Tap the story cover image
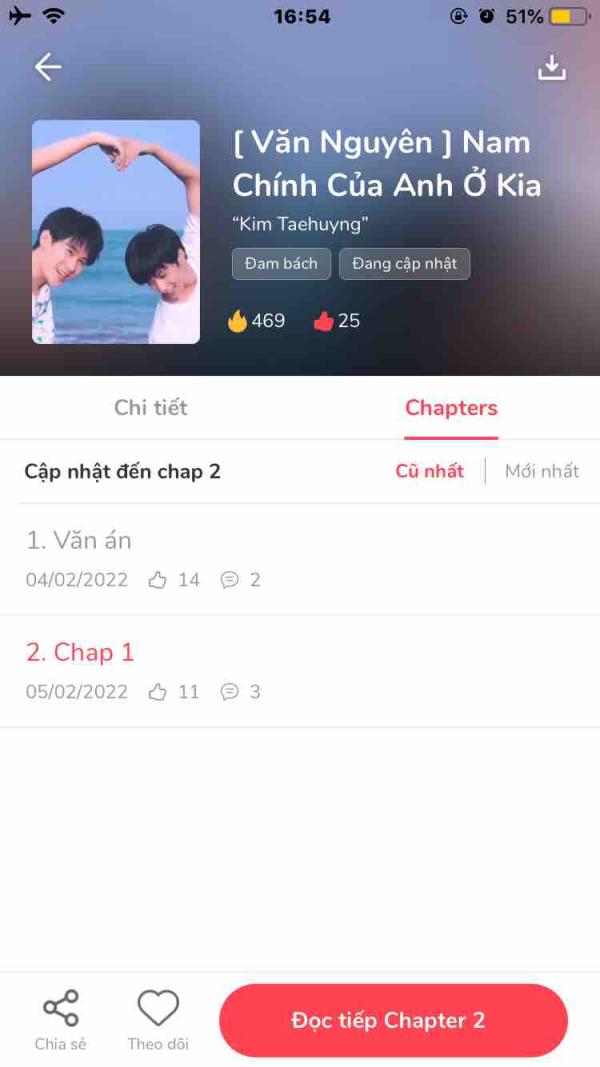This screenshot has width=600, height=1067. 116,232
